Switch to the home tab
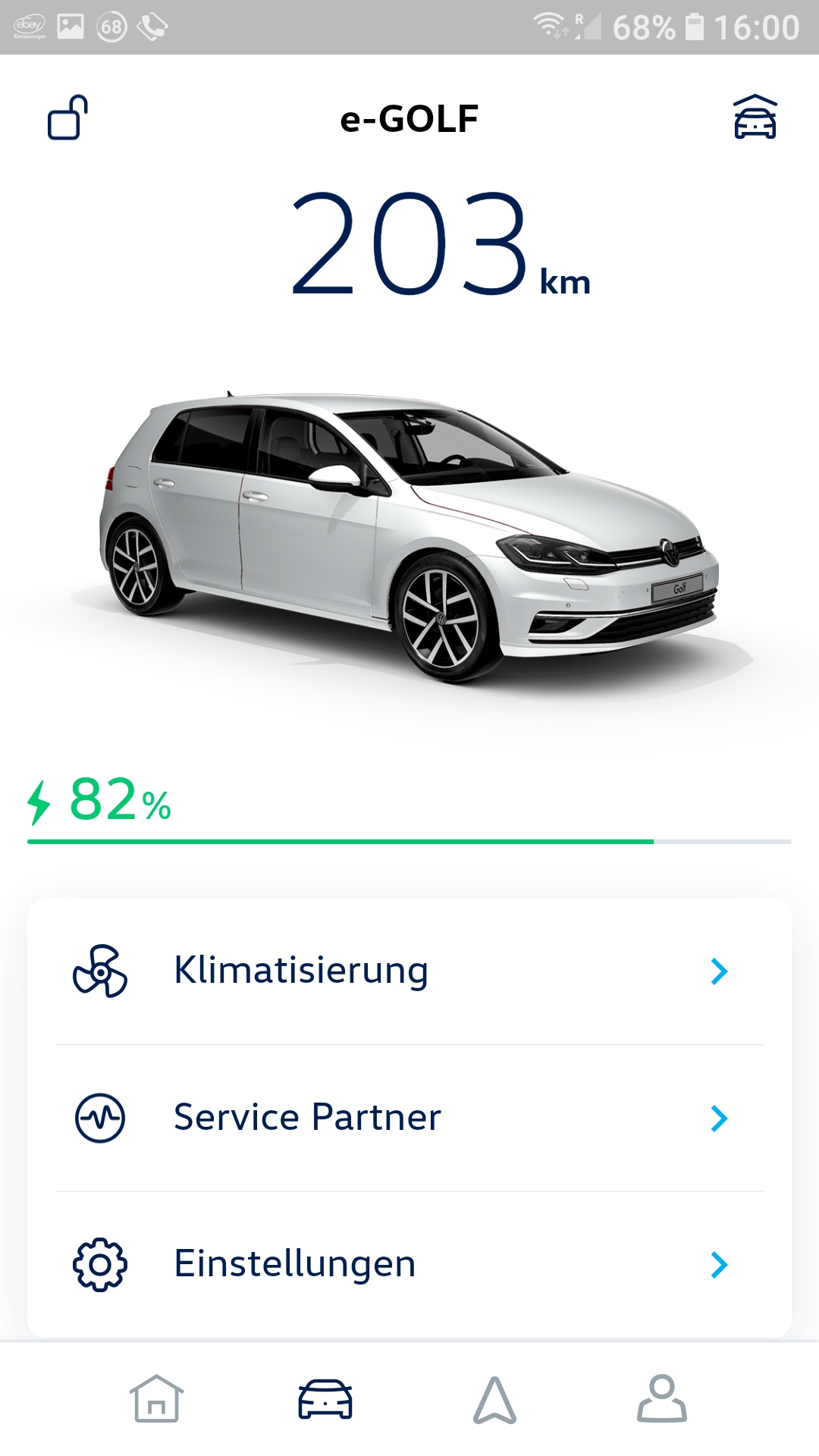This screenshot has width=819, height=1456. coord(156,1399)
